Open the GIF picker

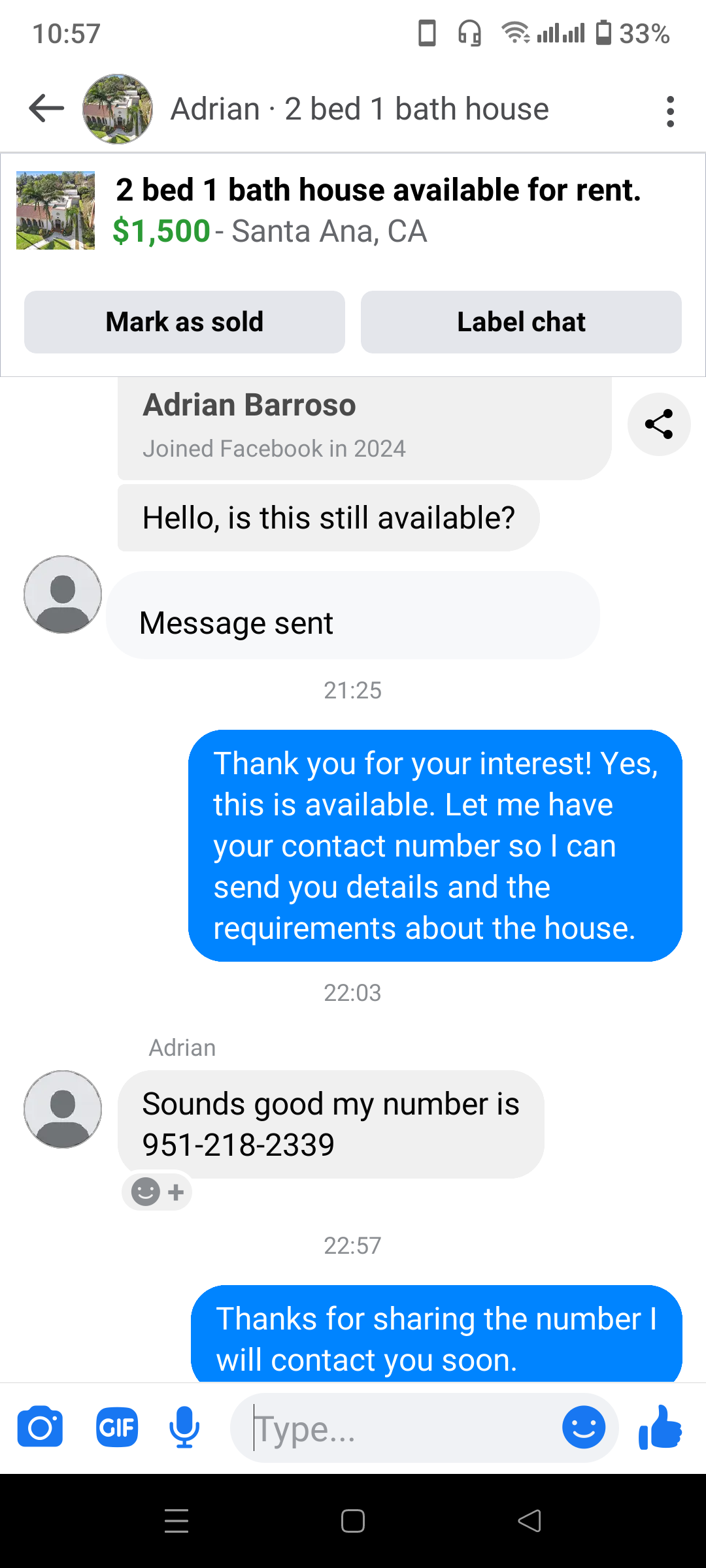(117, 1428)
